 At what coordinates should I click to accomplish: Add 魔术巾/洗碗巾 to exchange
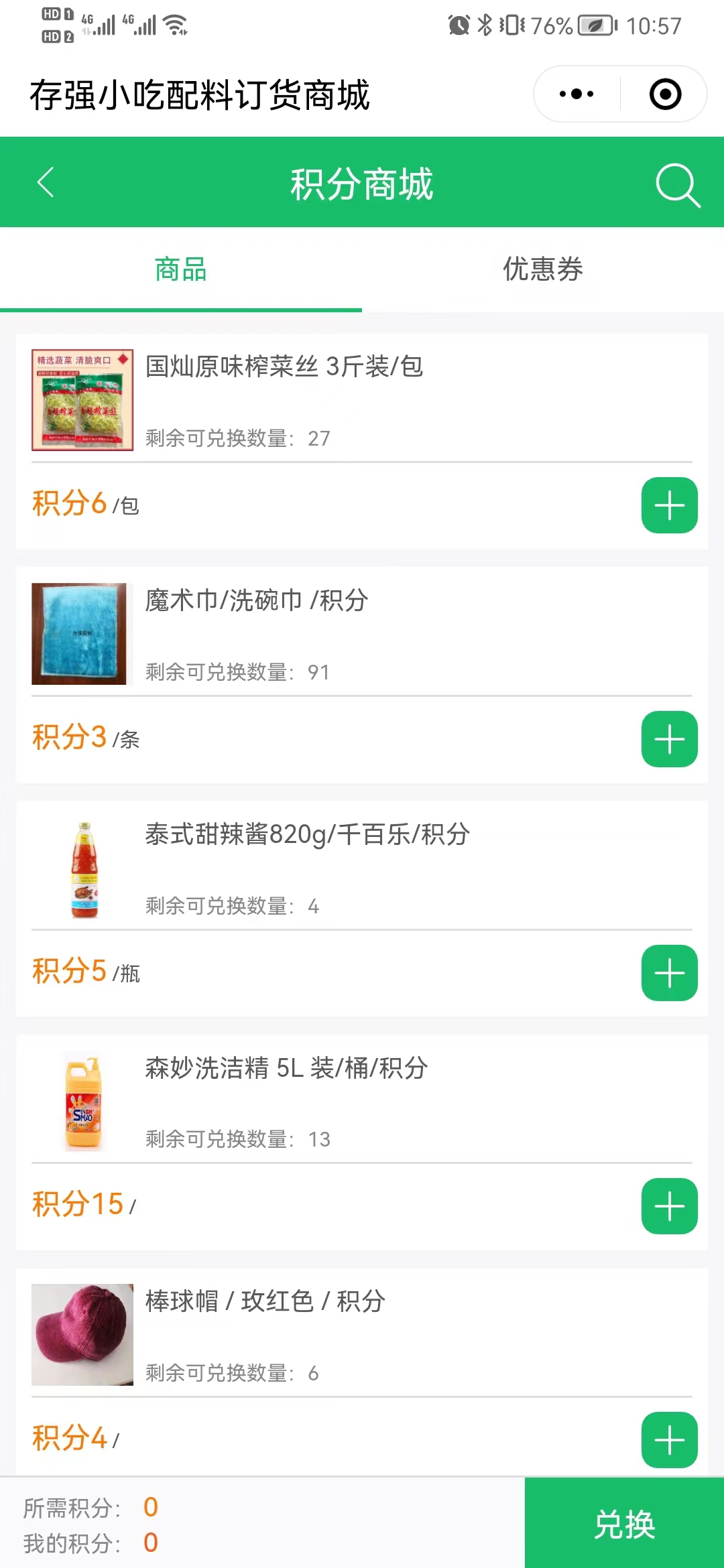tap(669, 739)
